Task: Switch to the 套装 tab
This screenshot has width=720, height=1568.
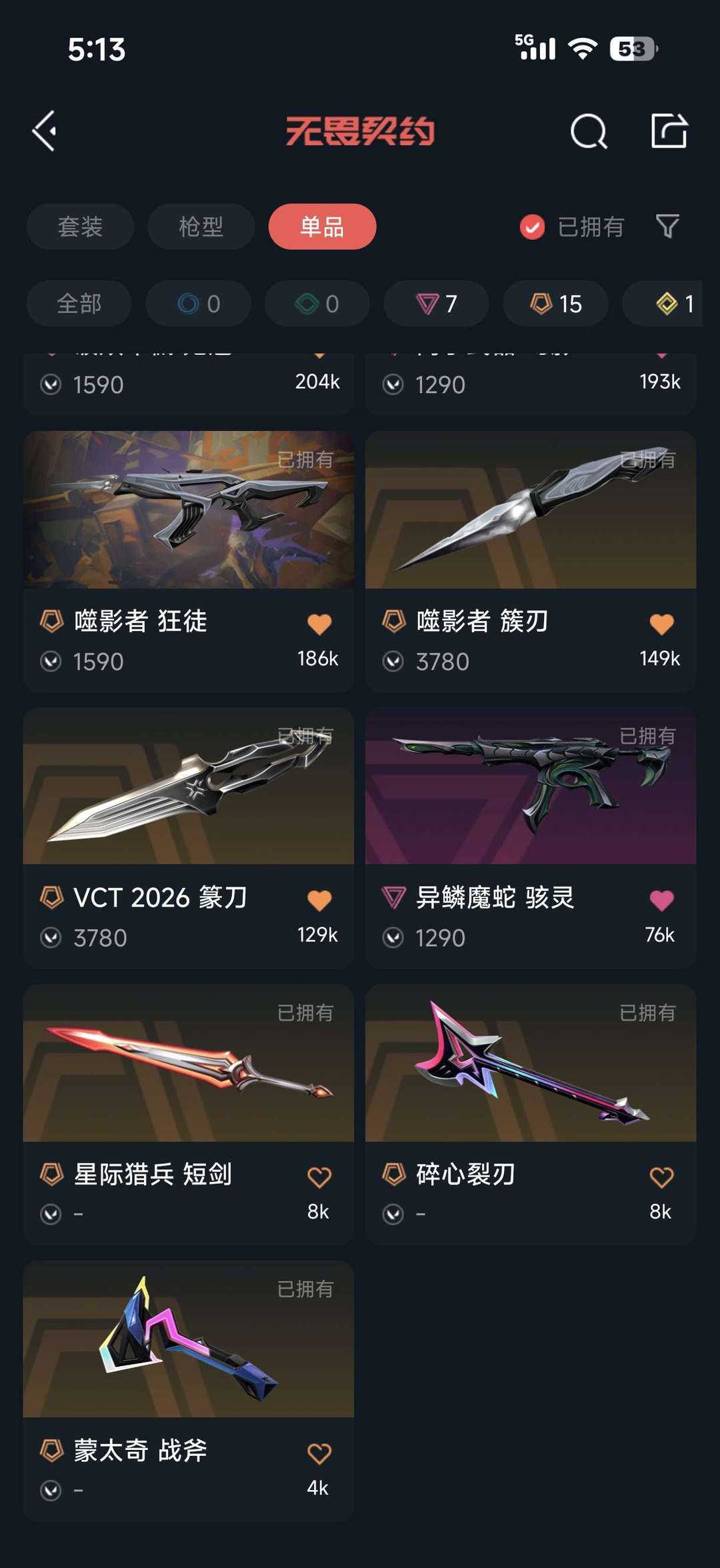Action: 79,227
